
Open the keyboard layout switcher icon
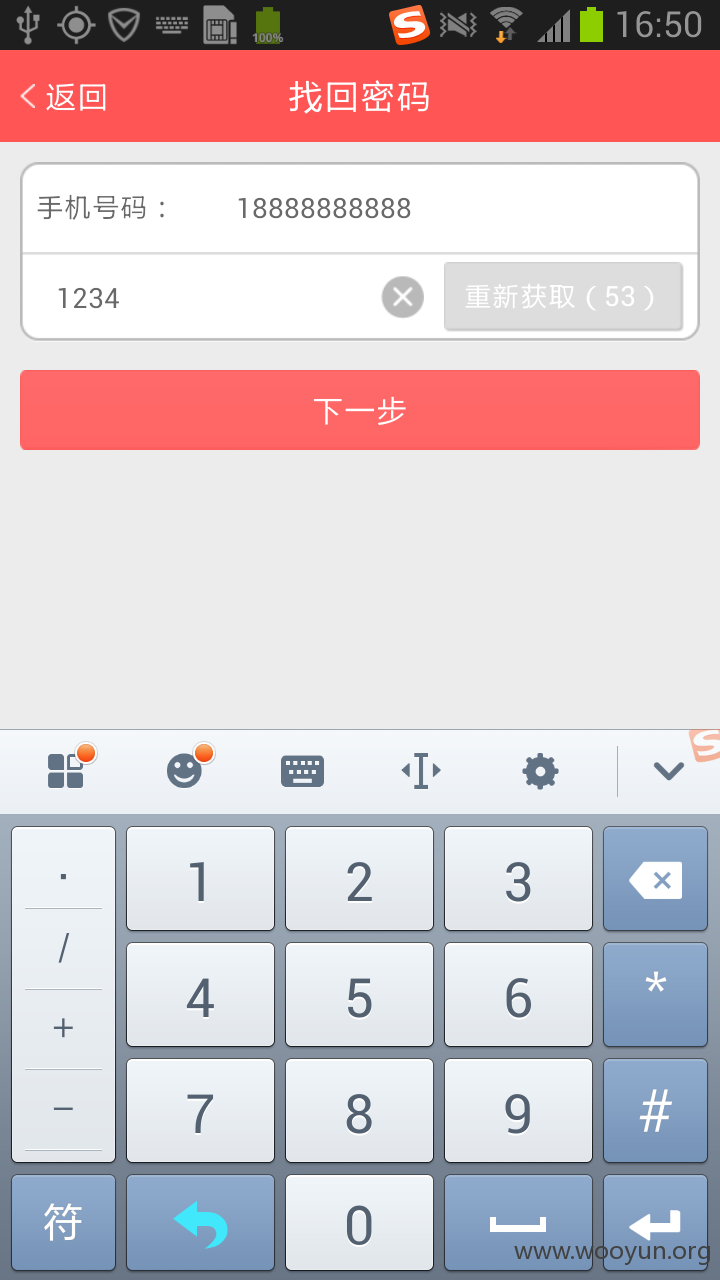pos(302,771)
